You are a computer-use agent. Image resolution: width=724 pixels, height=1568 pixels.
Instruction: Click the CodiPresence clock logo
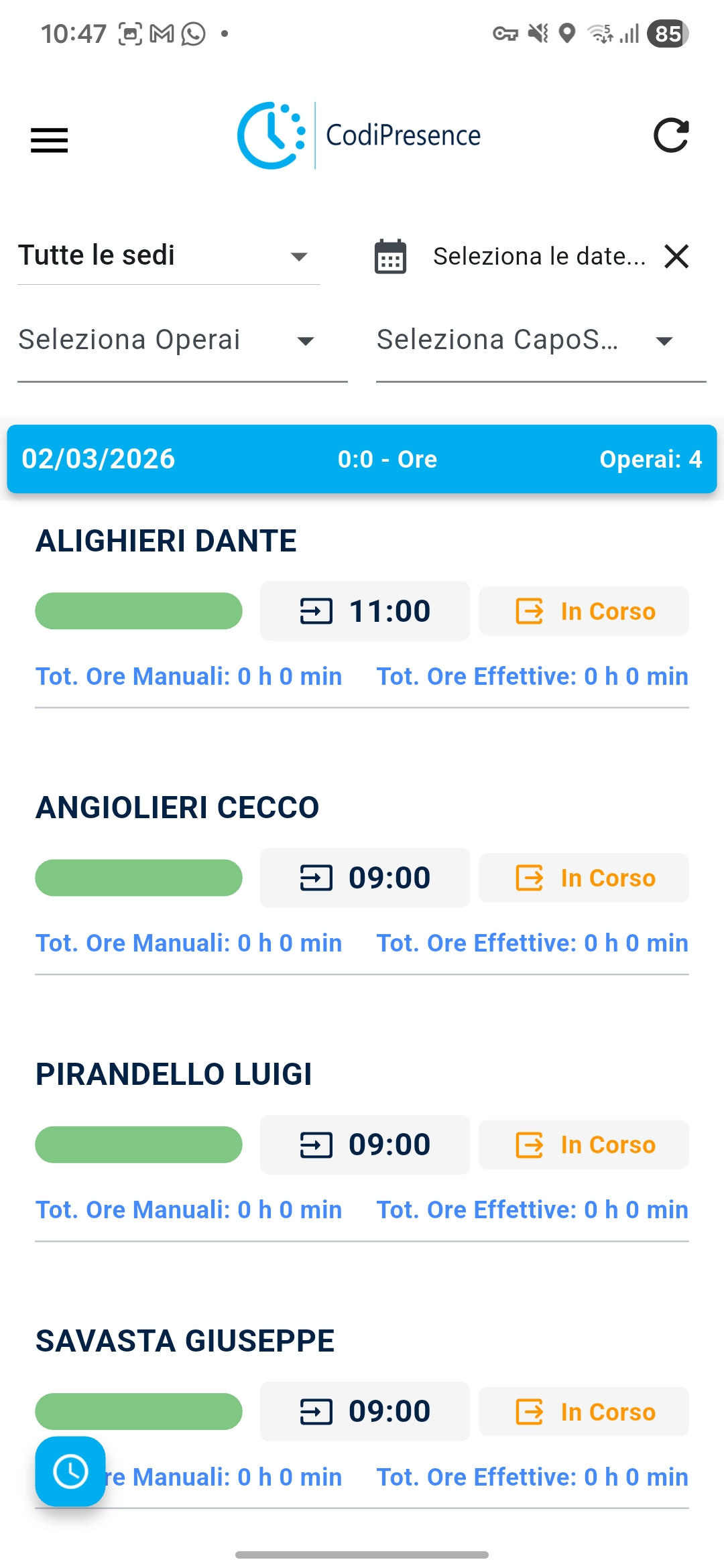(271, 134)
